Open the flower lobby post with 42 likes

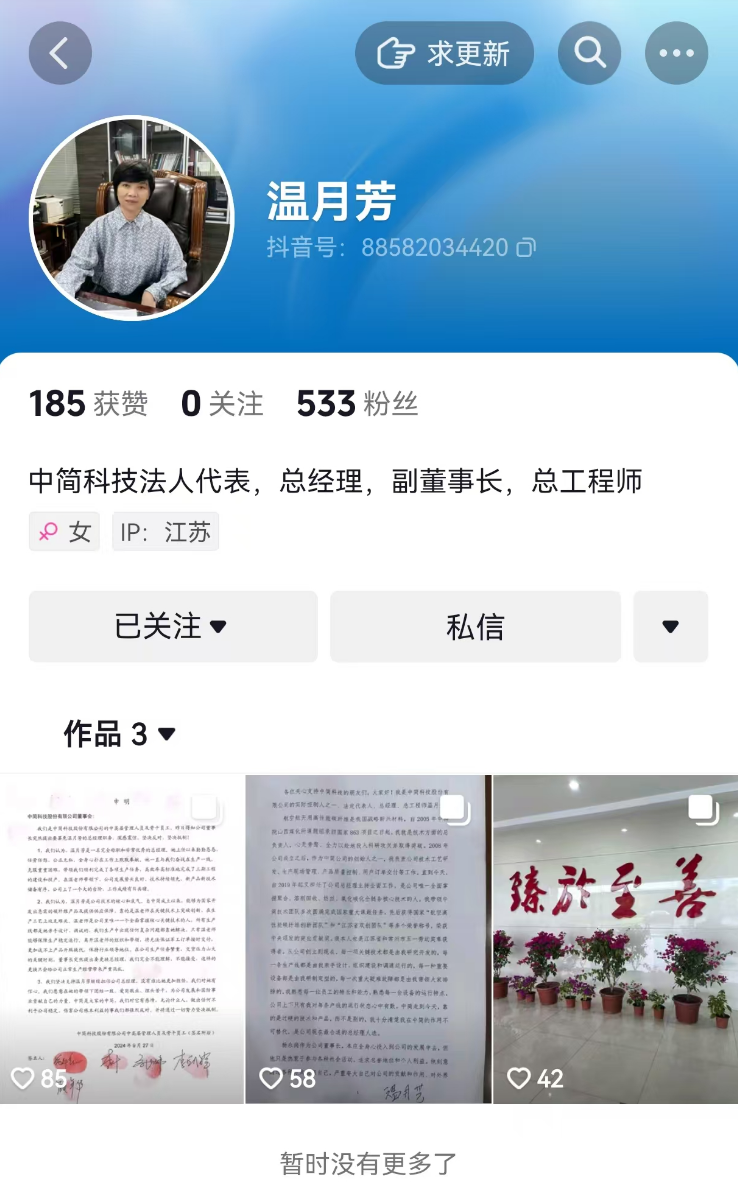615,938
